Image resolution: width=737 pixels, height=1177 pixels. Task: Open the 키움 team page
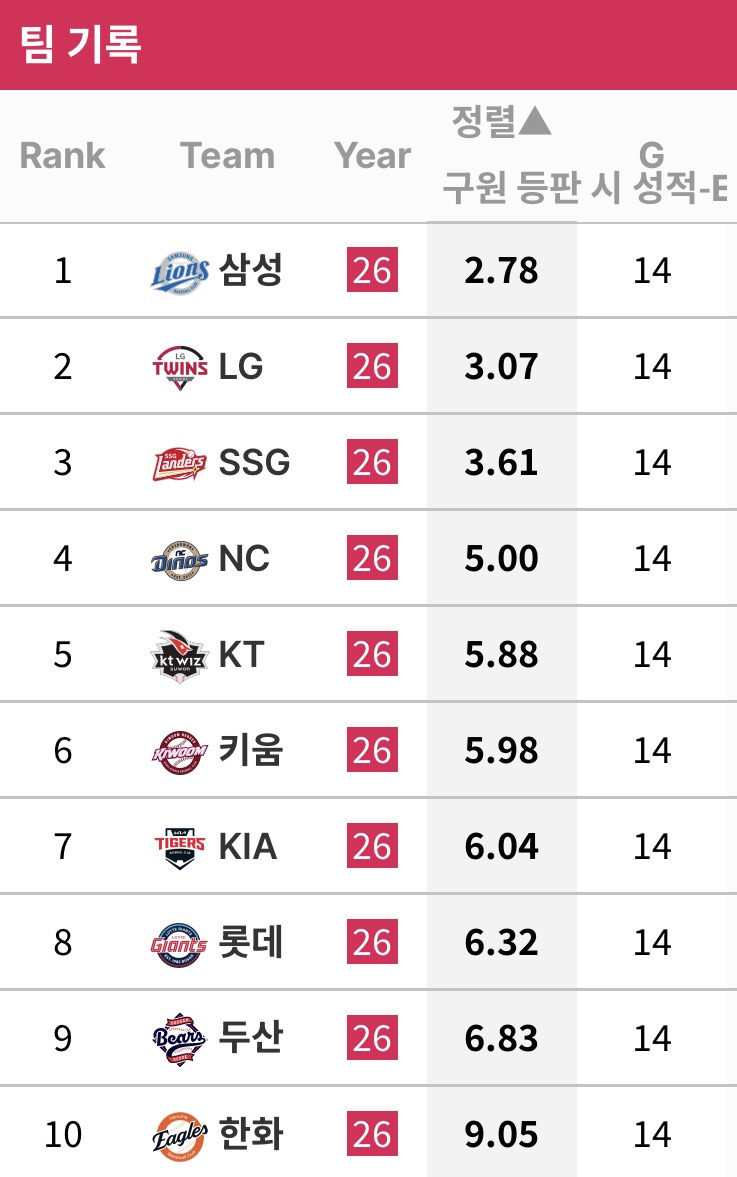click(217, 751)
